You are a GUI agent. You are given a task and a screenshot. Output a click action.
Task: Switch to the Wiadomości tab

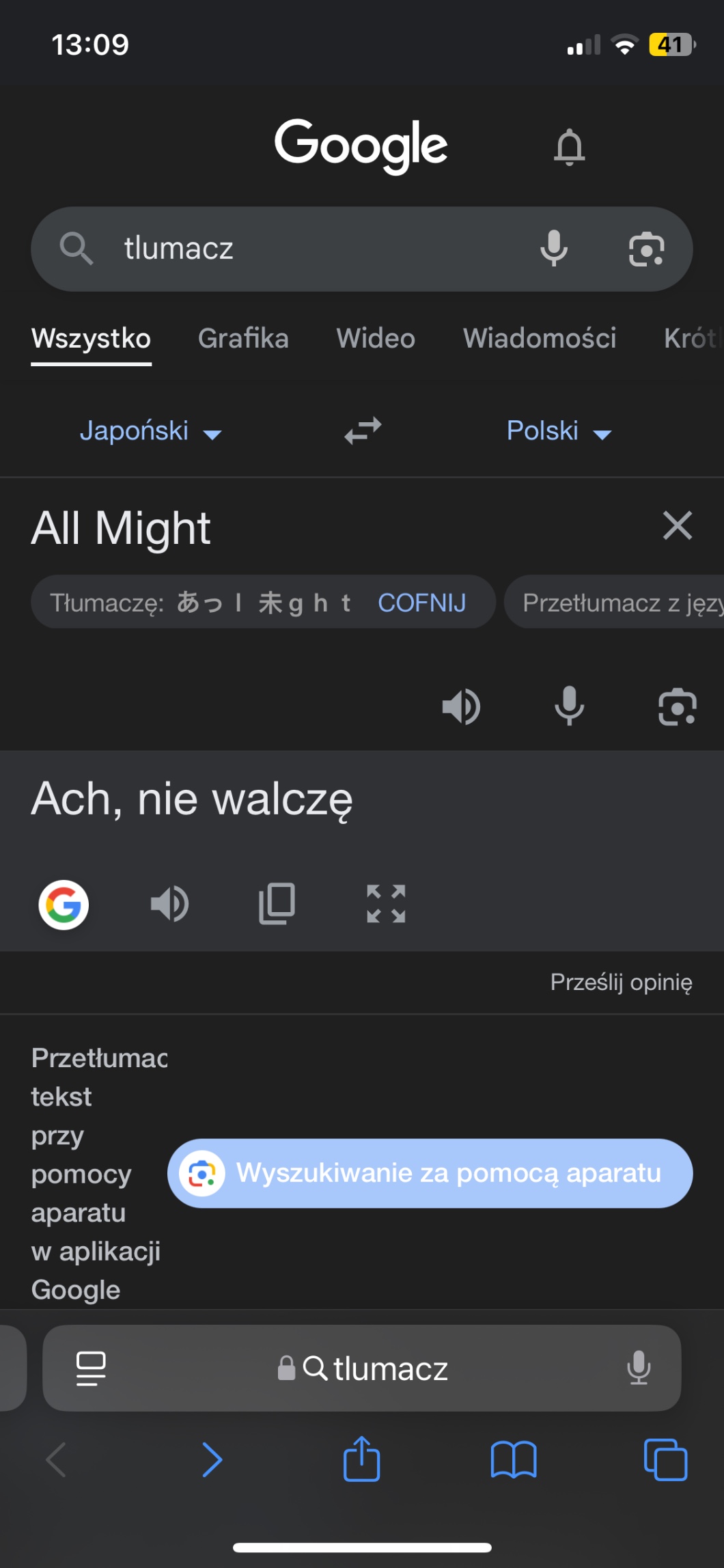coord(540,338)
